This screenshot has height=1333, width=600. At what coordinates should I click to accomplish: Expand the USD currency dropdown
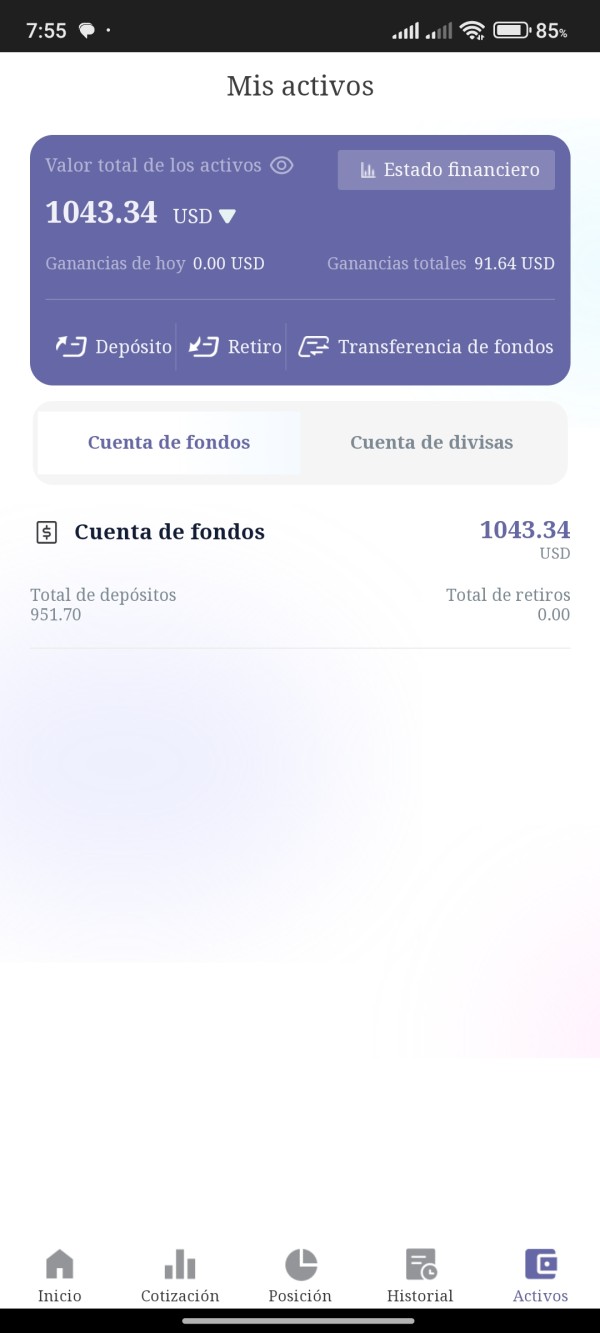point(205,216)
